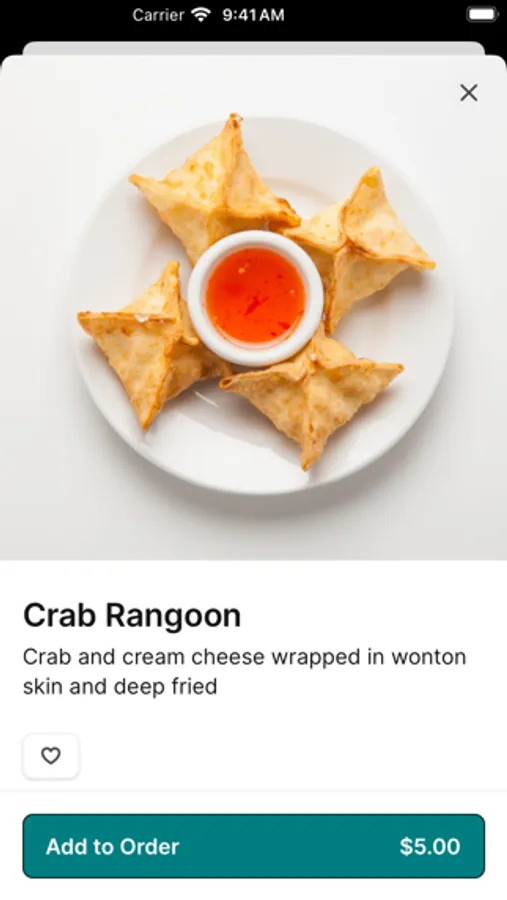Viewport: 507px width, 900px height.
Task: Add Crab Rangoon to order for $5.00
Action: coord(254,846)
